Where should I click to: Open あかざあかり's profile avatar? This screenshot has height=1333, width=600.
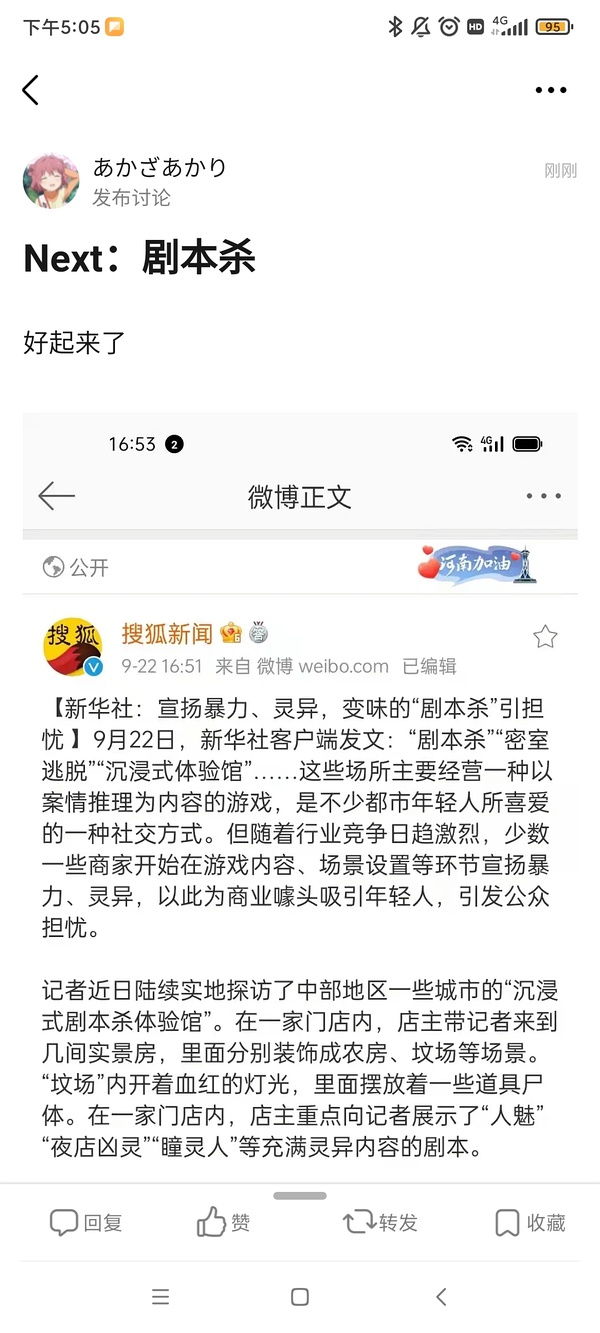click(x=51, y=181)
